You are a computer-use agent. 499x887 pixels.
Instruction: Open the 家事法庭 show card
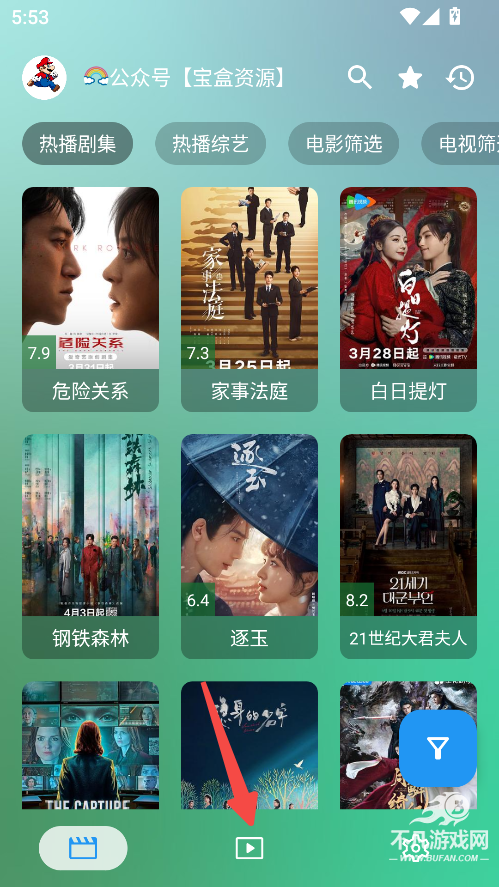tap(250, 299)
